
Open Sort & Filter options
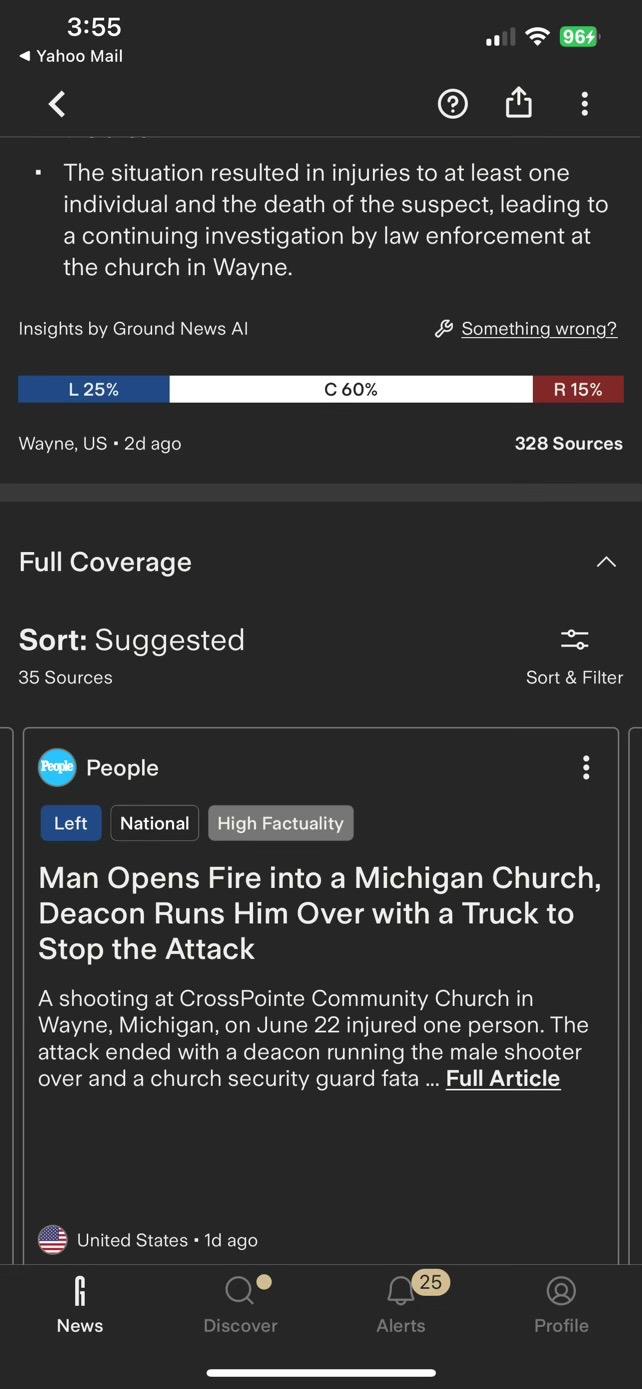tap(574, 656)
